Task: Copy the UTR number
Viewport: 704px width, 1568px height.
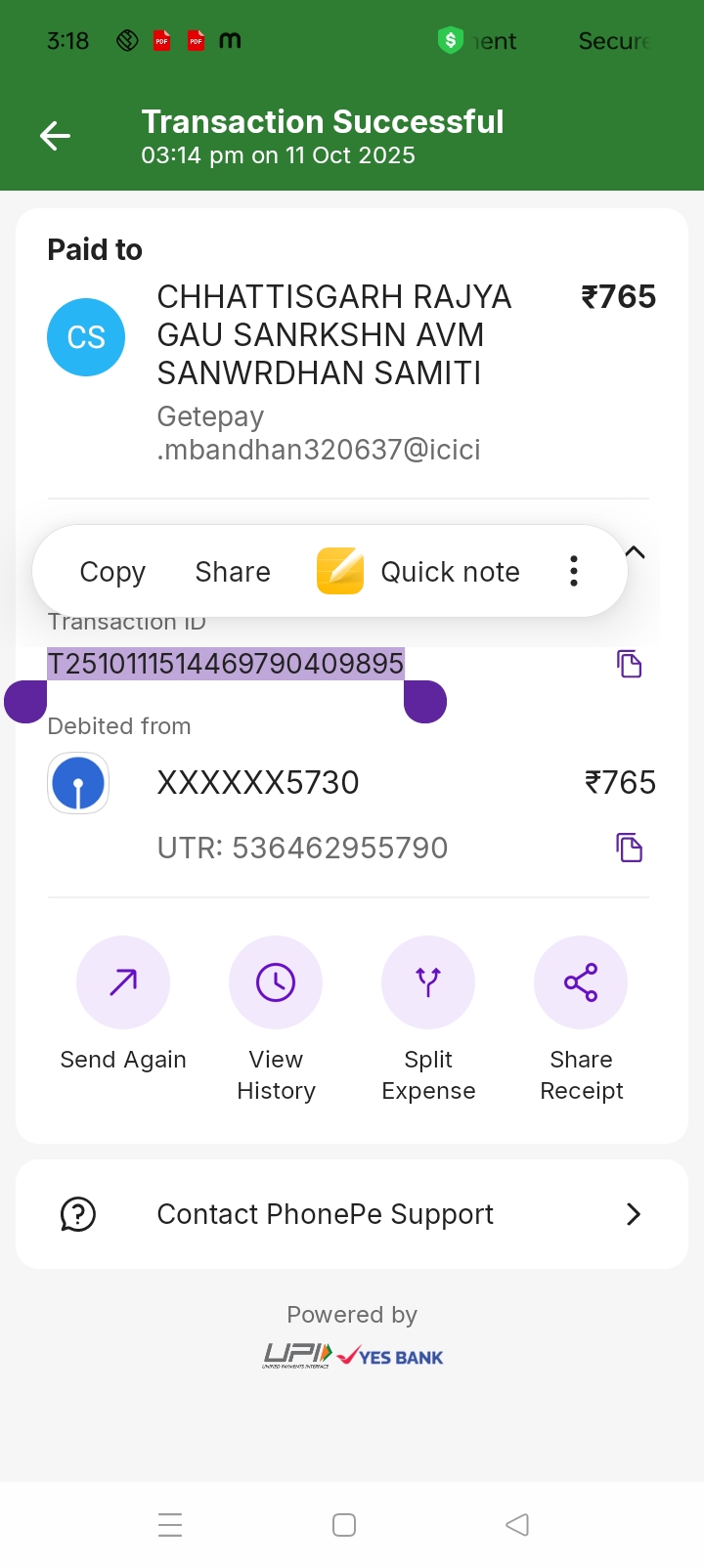Action: [629, 848]
